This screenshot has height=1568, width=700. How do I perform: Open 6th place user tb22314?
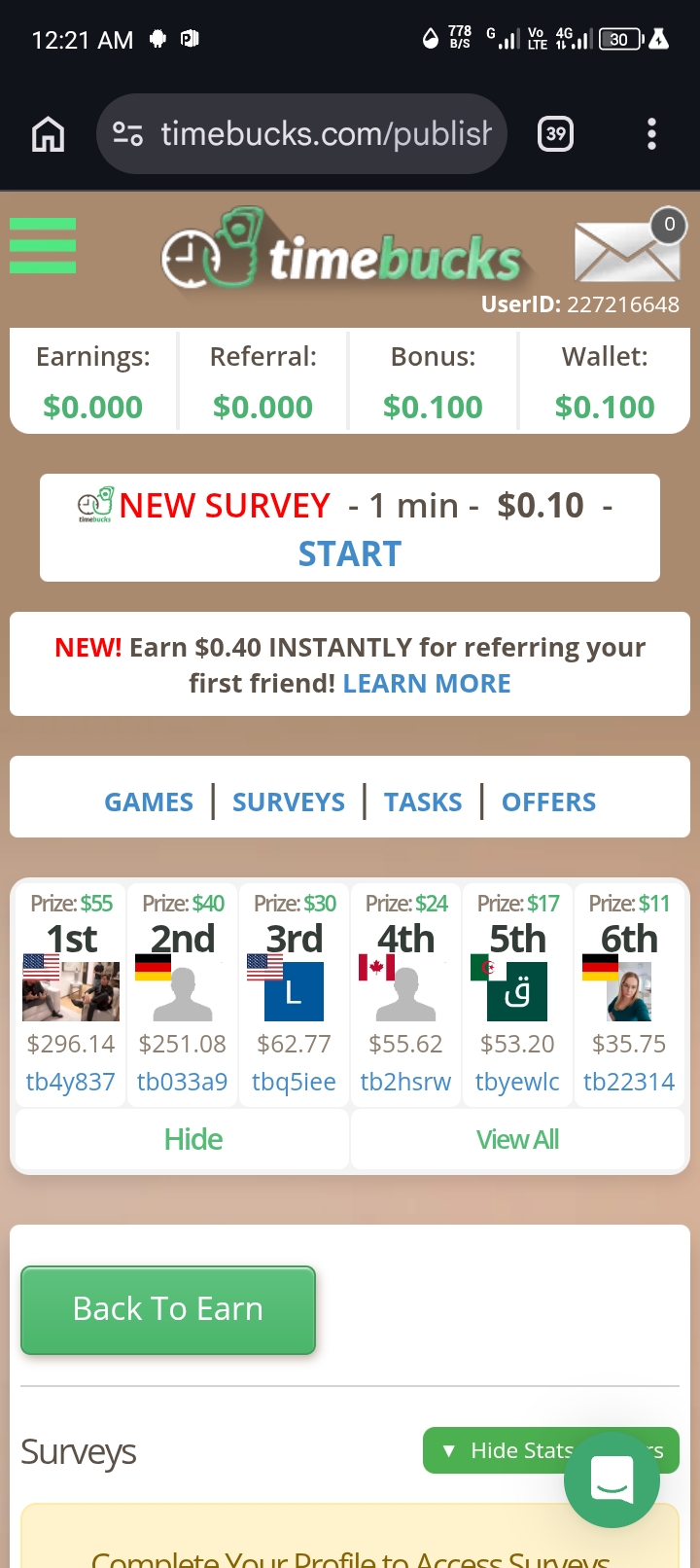(x=629, y=1082)
